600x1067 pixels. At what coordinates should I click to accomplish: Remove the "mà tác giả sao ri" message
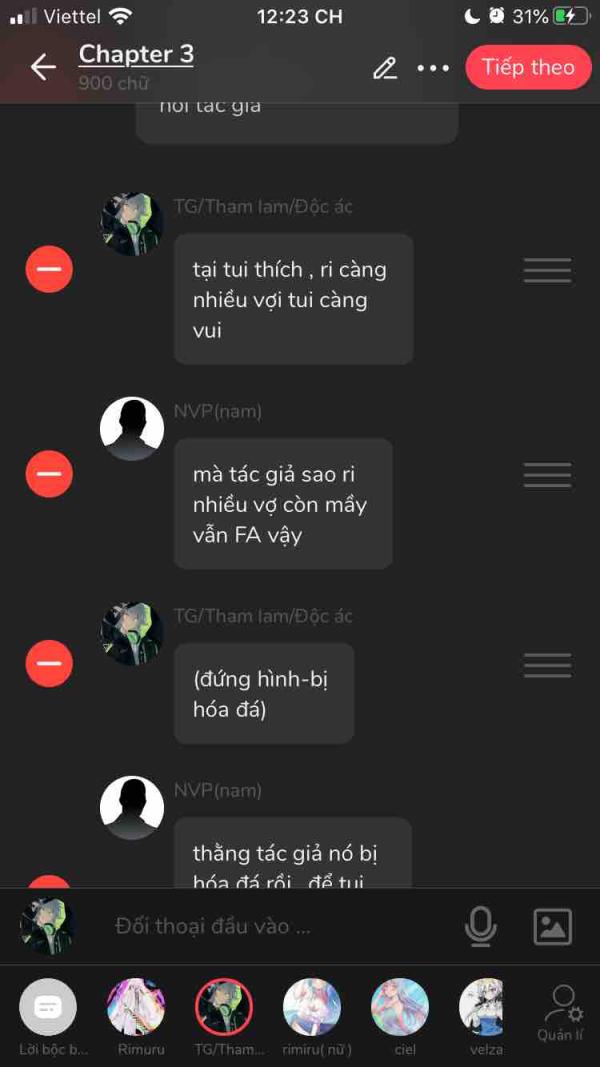[x=49, y=474]
